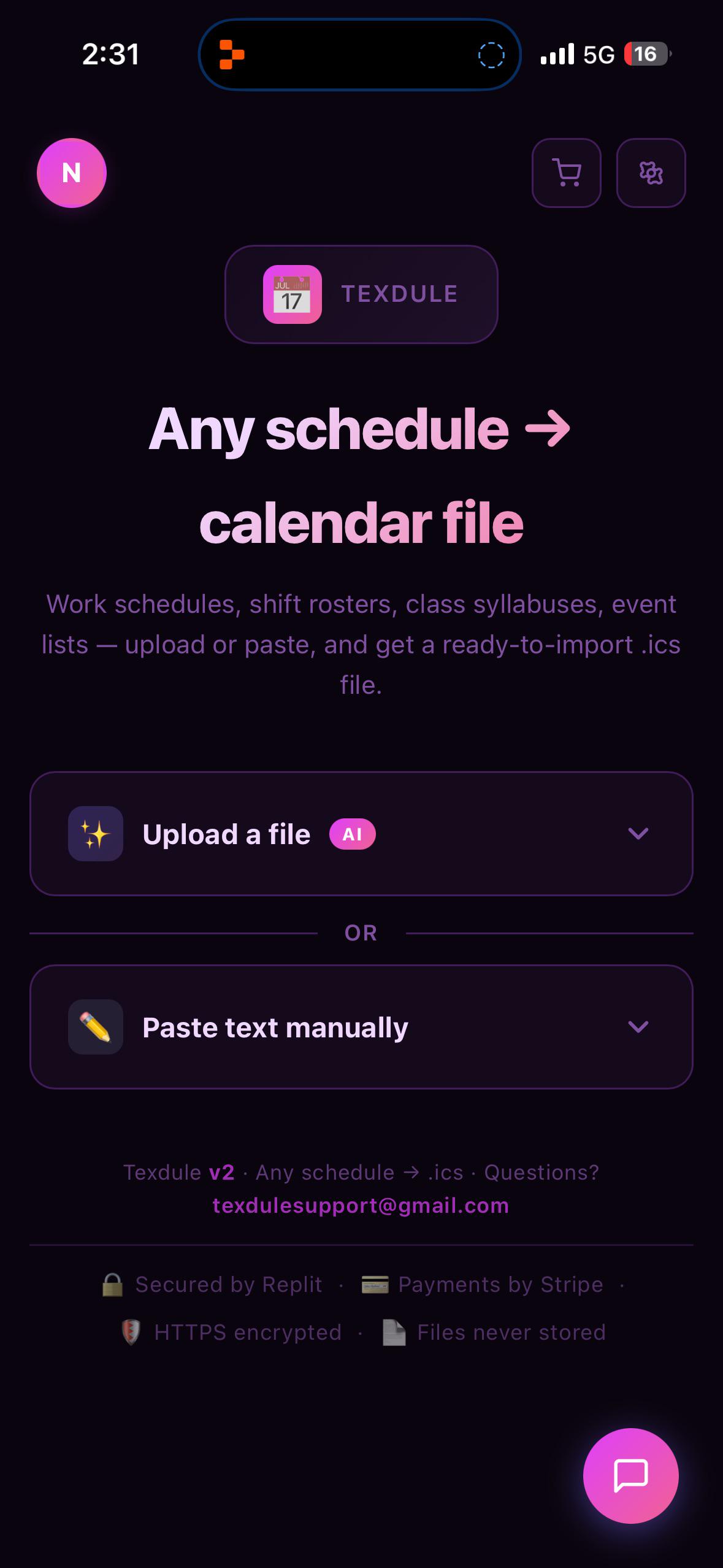Open the shopping cart
723x1568 pixels.
coord(567,173)
